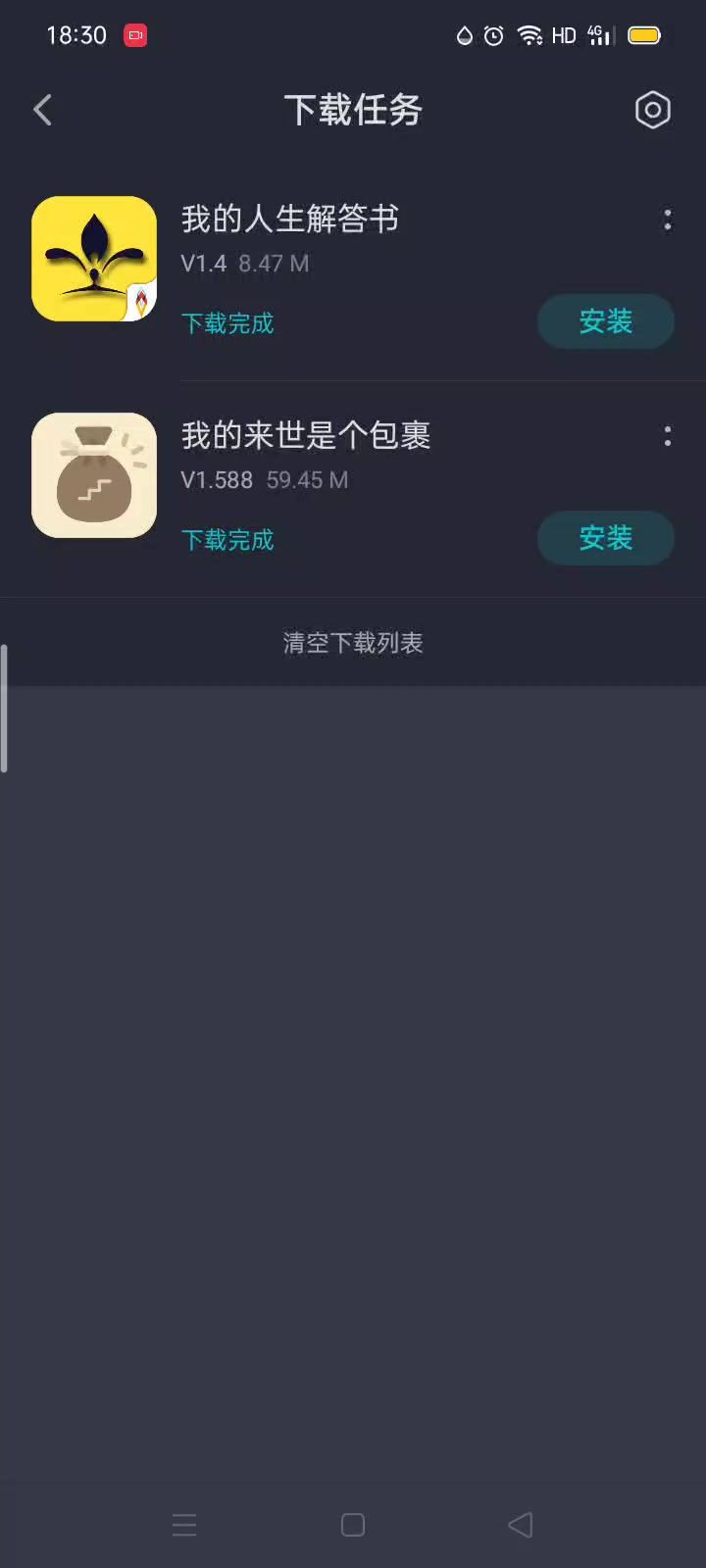Screen dimensions: 706x1568
Task: Go back from the 下载任务 page
Action: (42, 110)
